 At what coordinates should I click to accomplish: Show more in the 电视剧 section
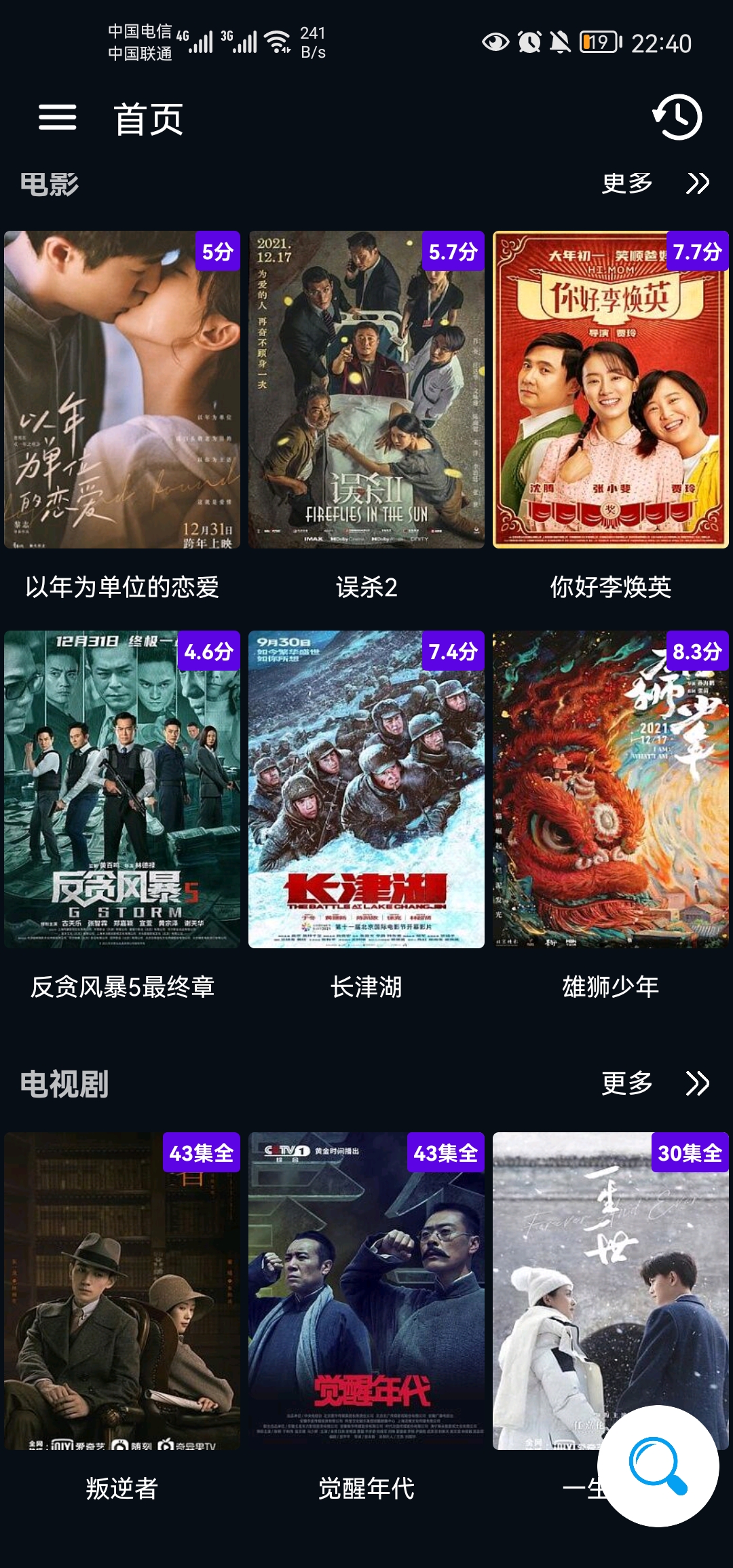pyautogui.click(x=655, y=1083)
